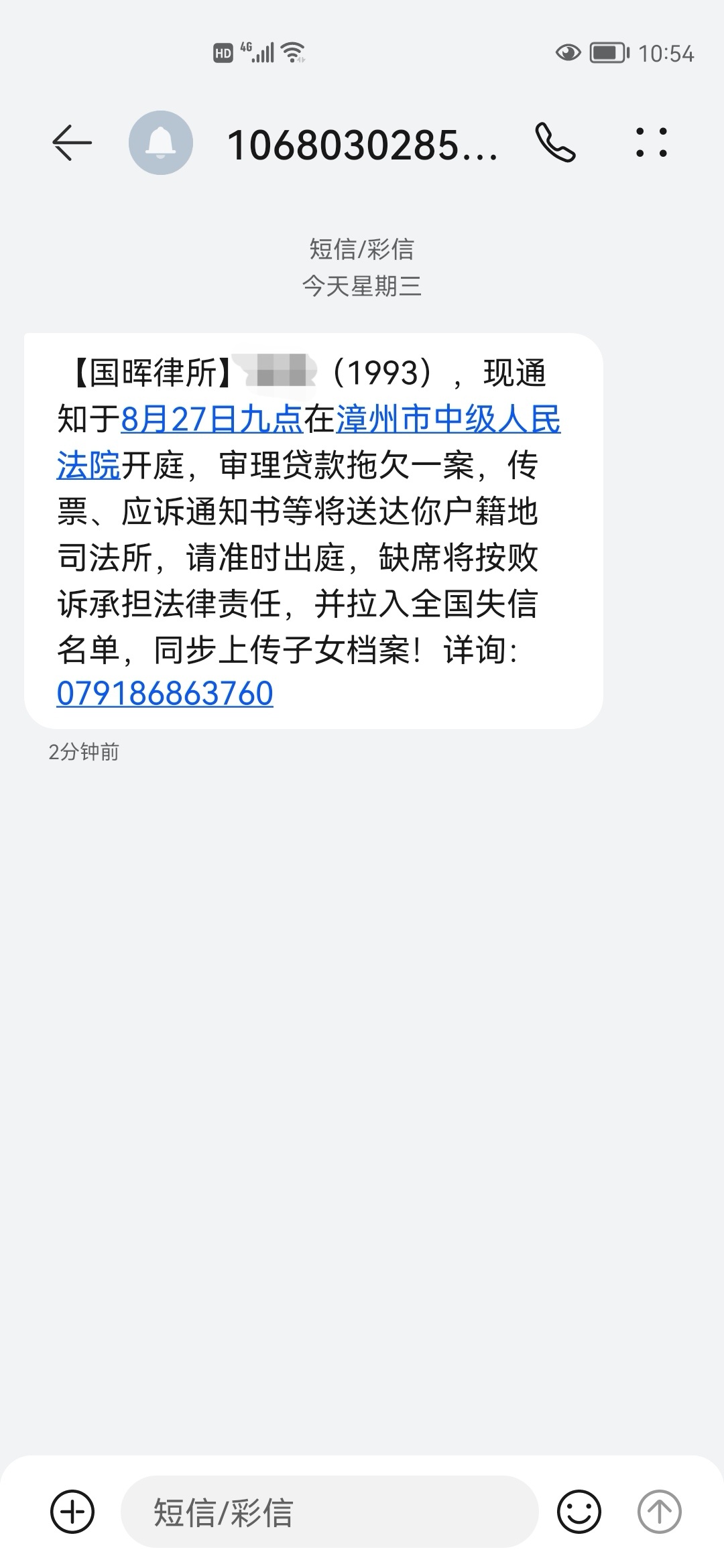724x1568 pixels.
Task: Tap phone number link 079186863760
Action: coord(165,694)
